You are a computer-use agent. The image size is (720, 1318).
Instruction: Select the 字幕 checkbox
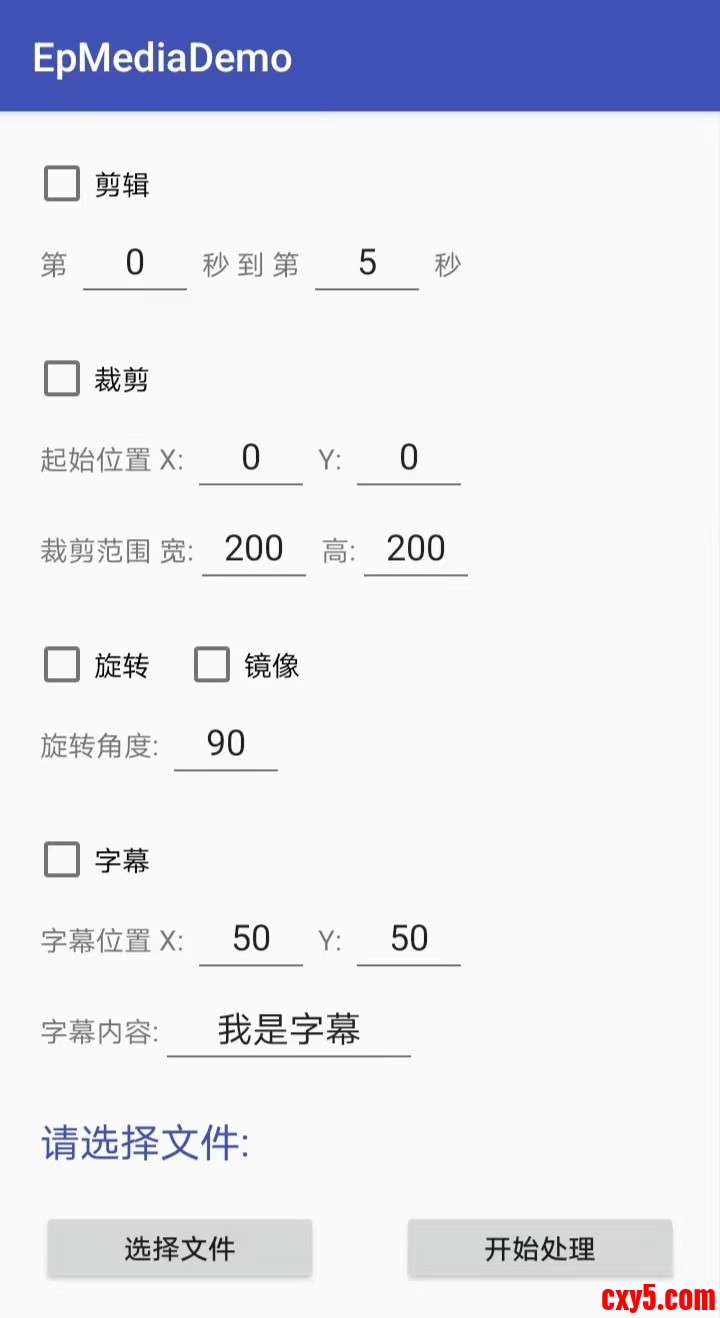tap(62, 860)
